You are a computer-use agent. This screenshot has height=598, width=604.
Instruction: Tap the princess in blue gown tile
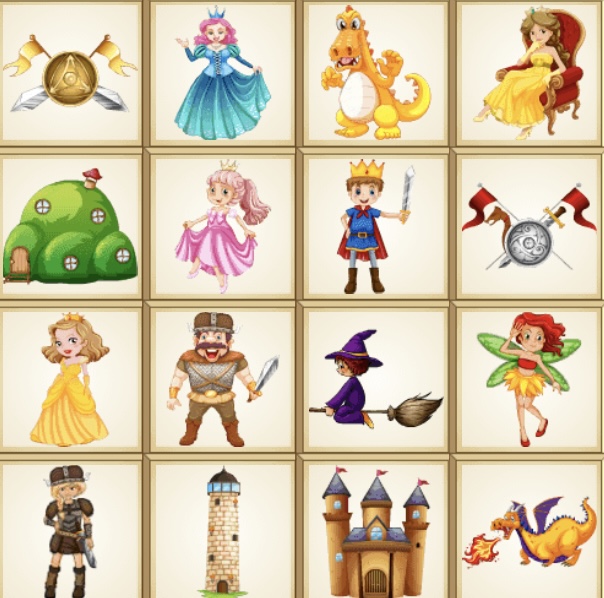pyautogui.click(x=221, y=72)
